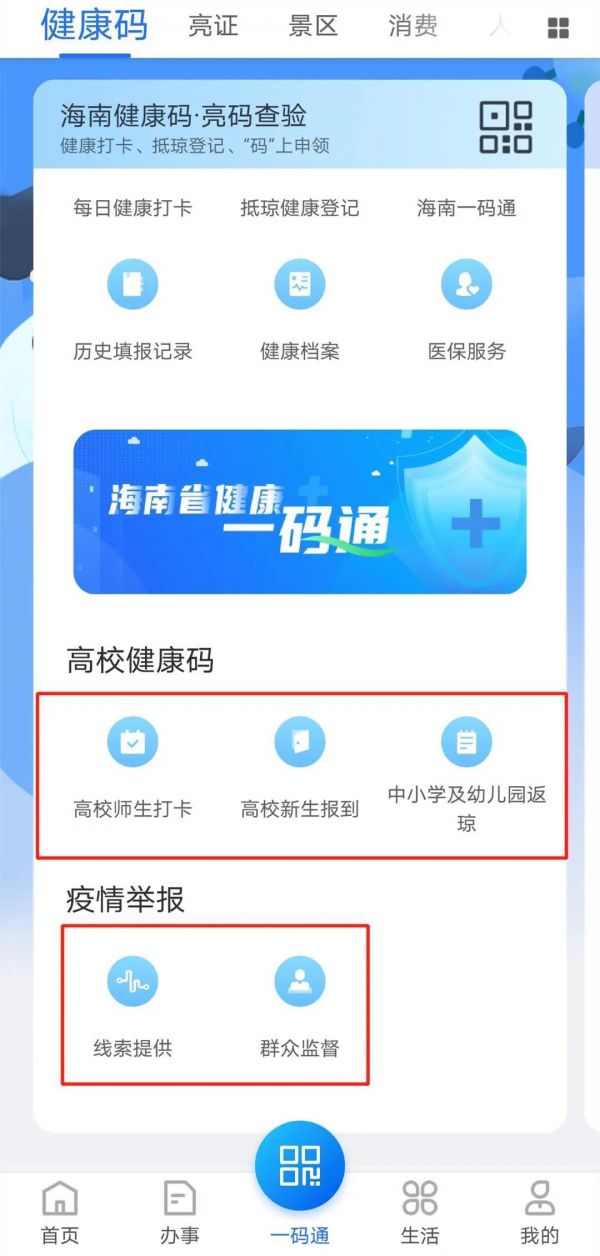Go to the 我的 tab
Image resolution: width=600 pixels, height=1256 pixels.
540,1210
